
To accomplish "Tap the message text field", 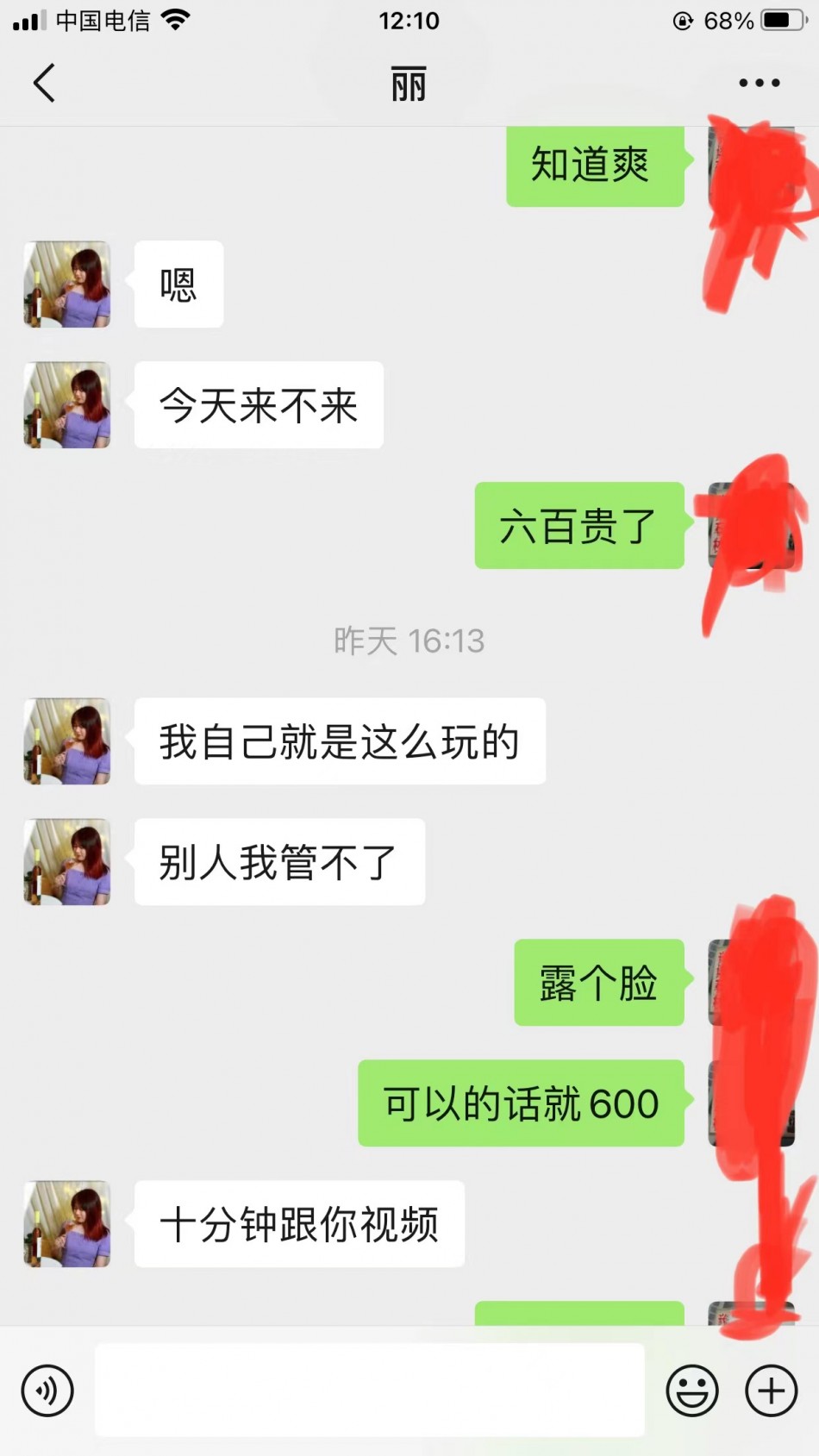I will pyautogui.click(x=369, y=1390).
